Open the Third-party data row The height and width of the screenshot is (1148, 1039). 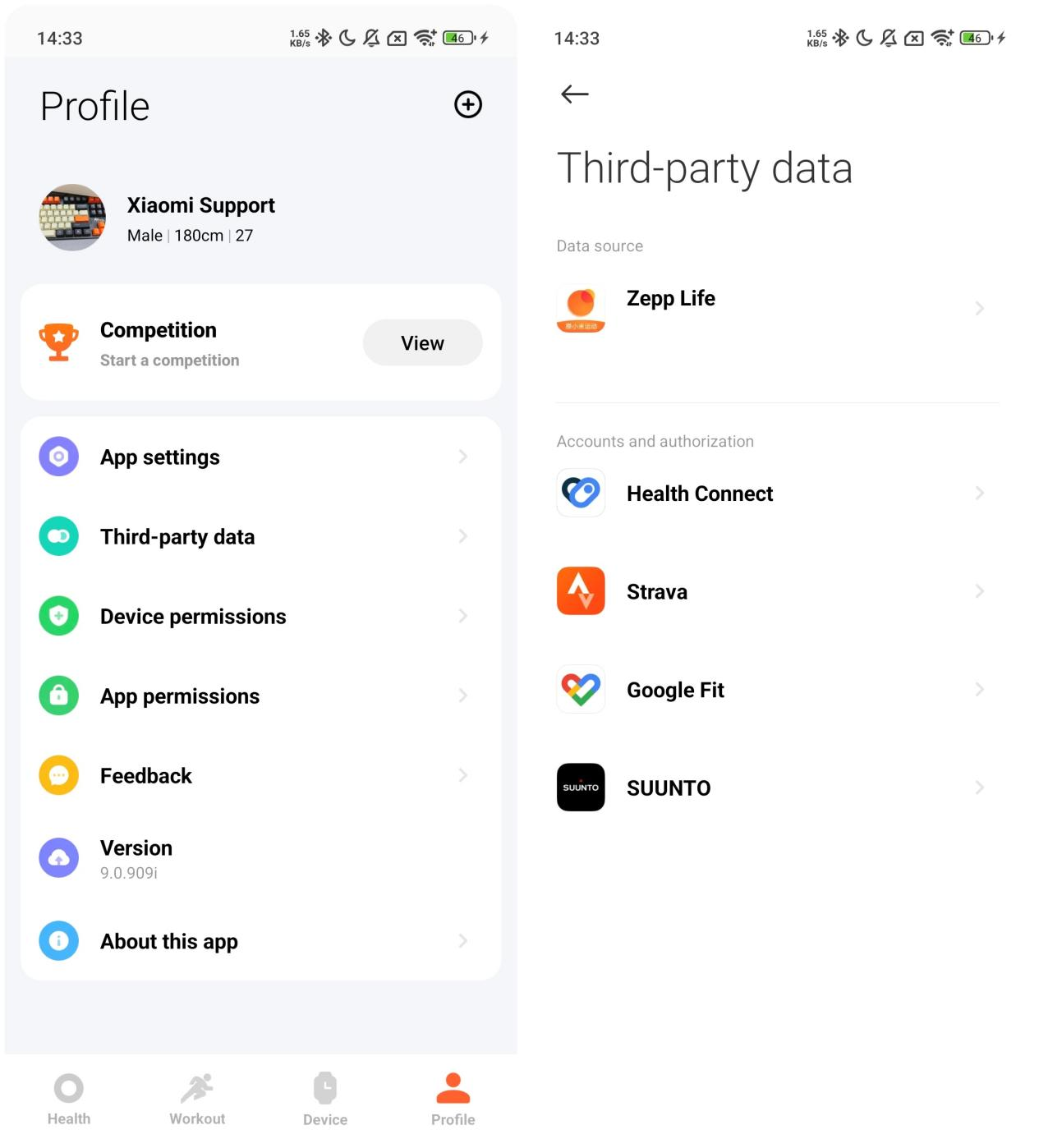pyautogui.click(x=260, y=537)
